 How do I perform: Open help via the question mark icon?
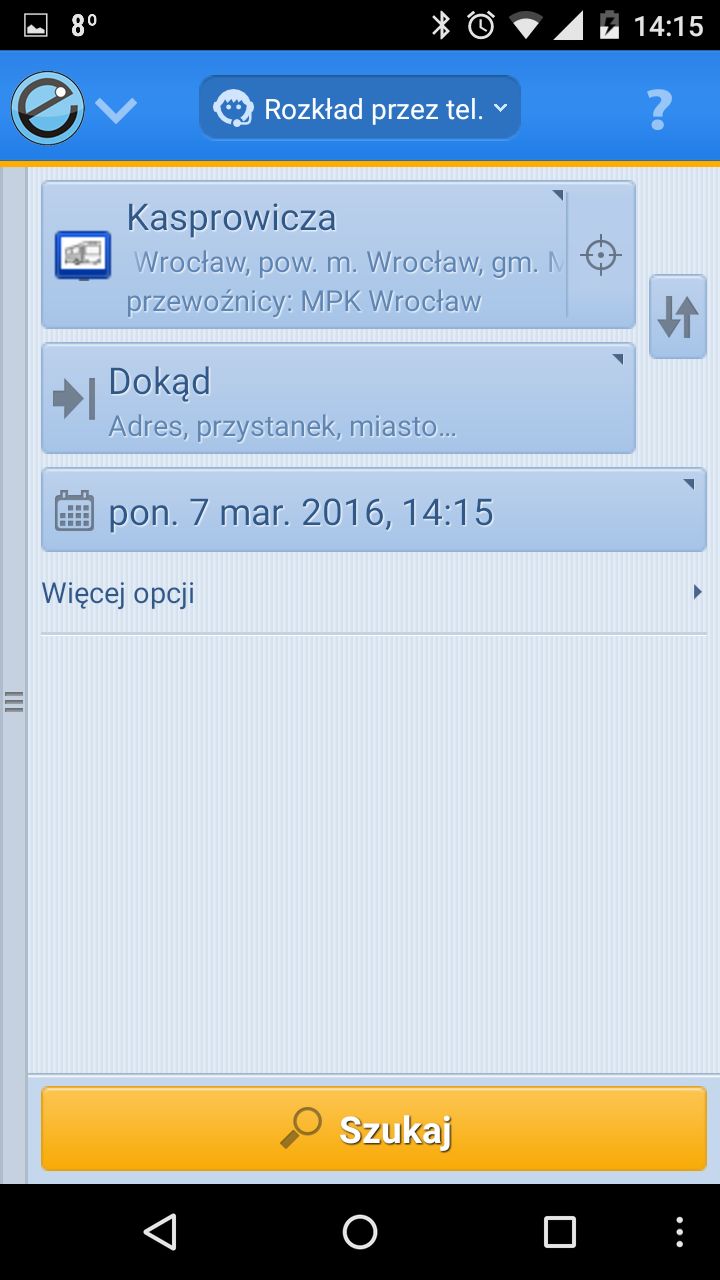[657, 109]
